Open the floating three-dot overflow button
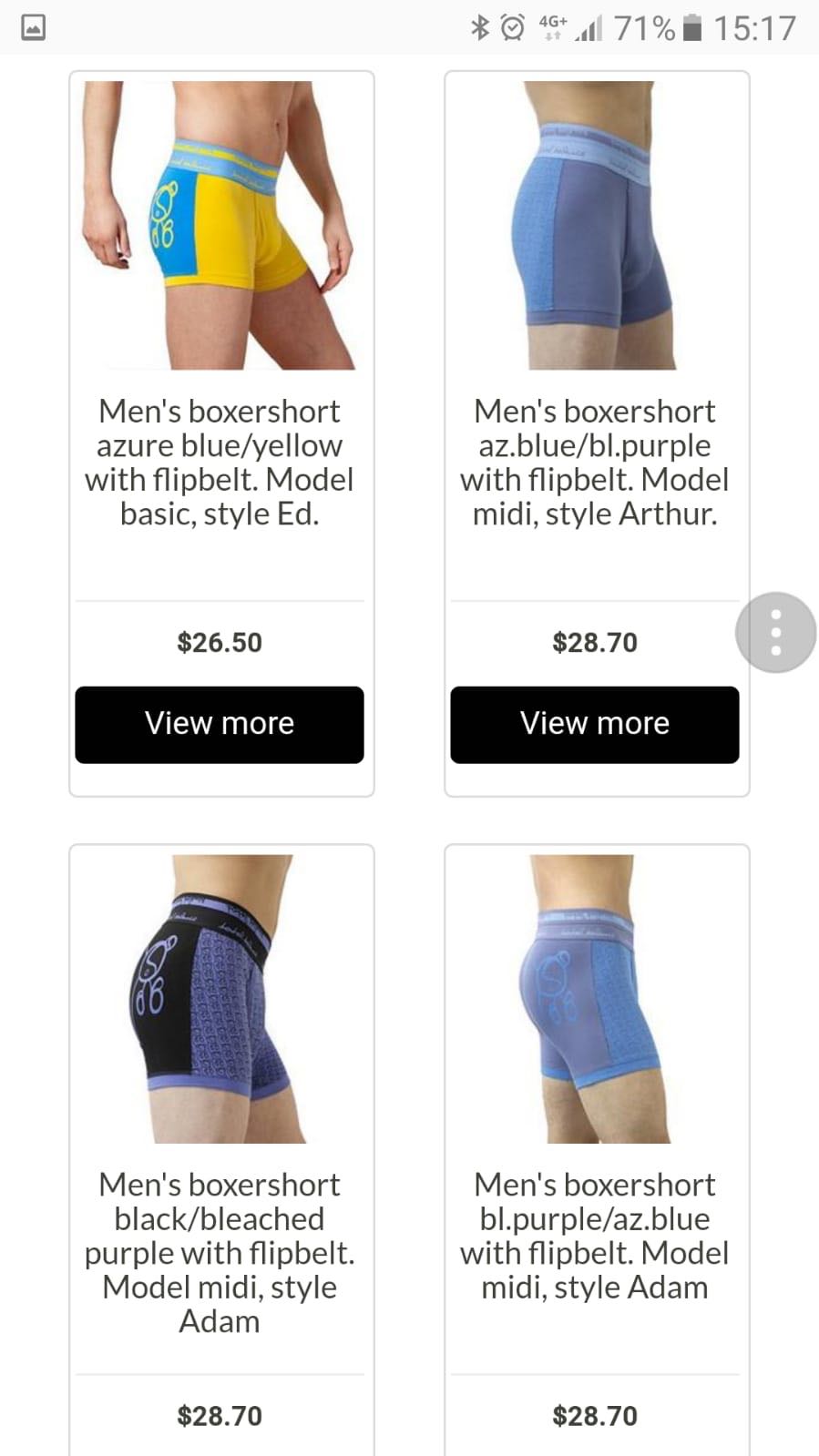Image resolution: width=819 pixels, height=1456 pixels. [x=776, y=633]
